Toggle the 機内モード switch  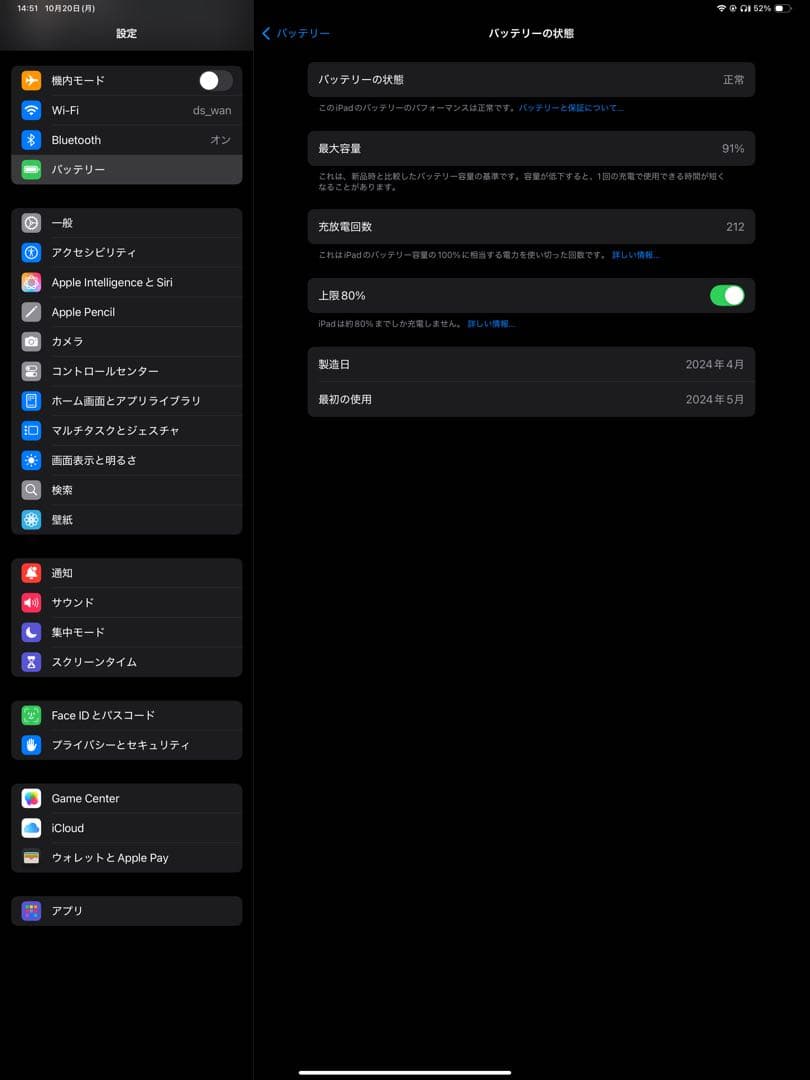(x=214, y=80)
